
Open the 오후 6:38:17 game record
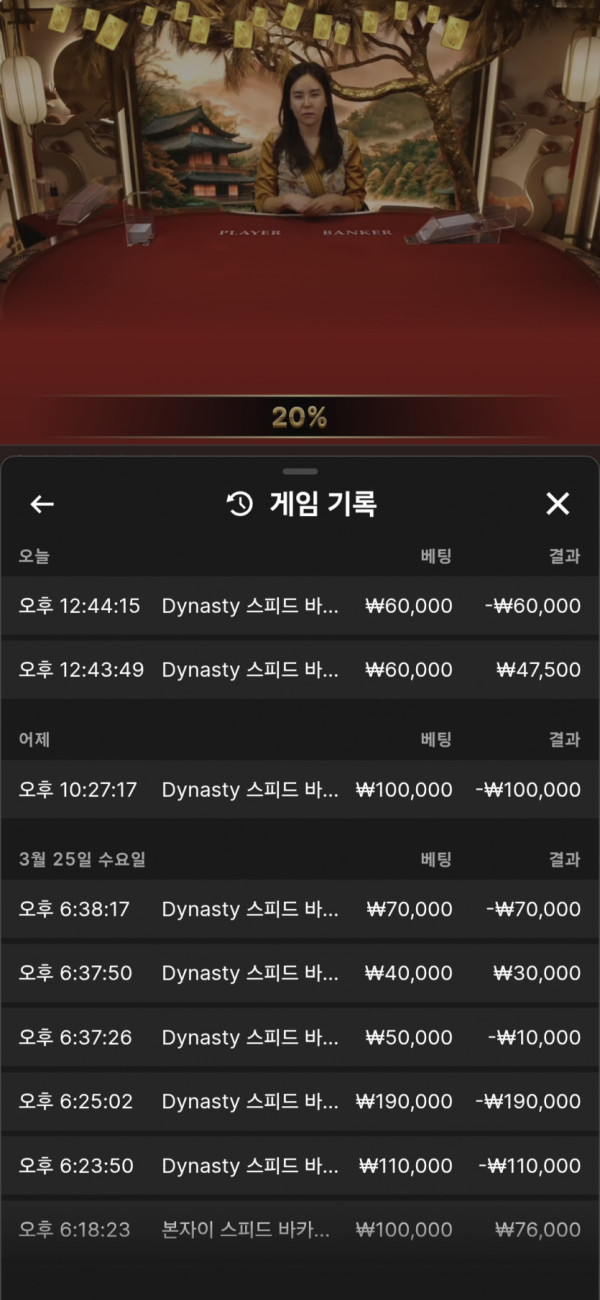[x=300, y=909]
